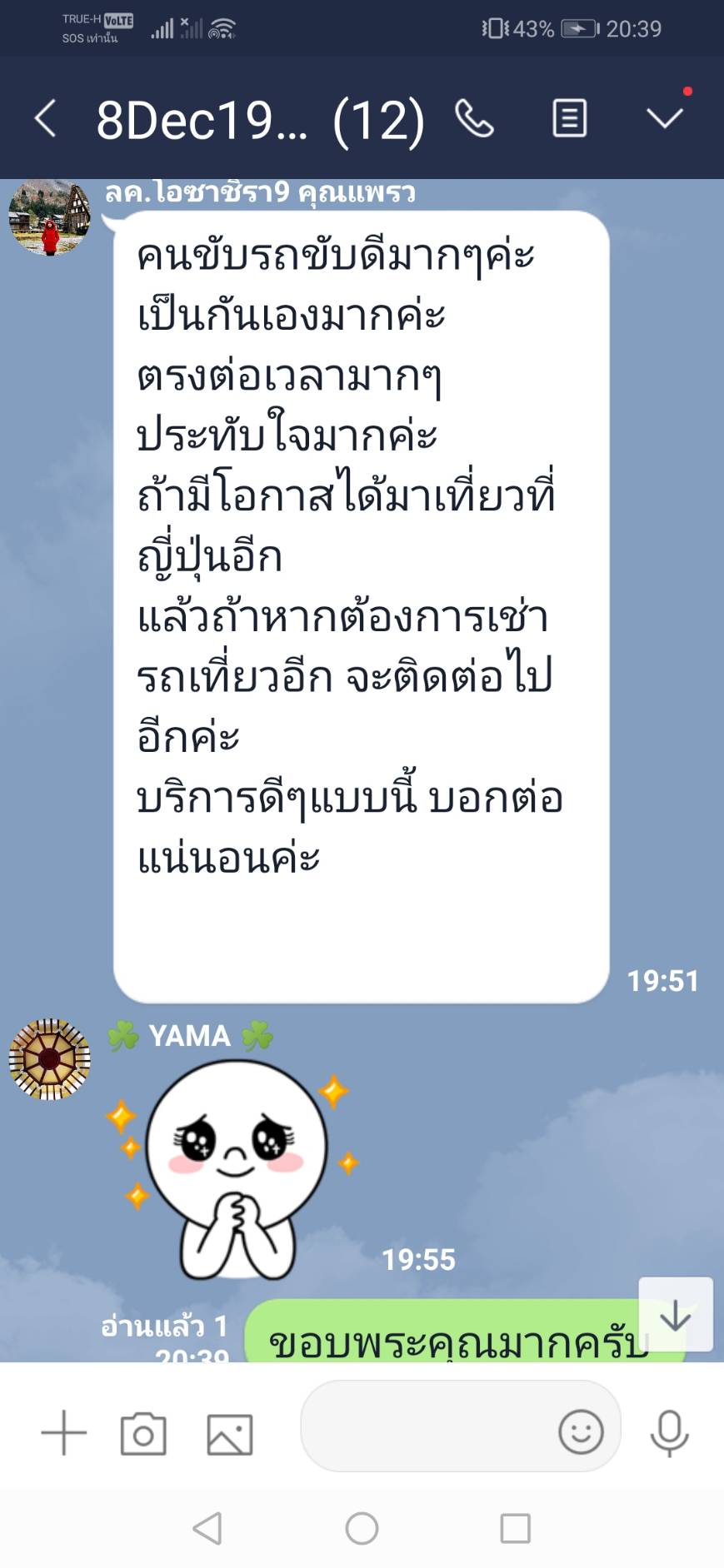Image resolution: width=724 pixels, height=1568 pixels.
Task: Open the photo gallery picker
Action: [x=229, y=1433]
